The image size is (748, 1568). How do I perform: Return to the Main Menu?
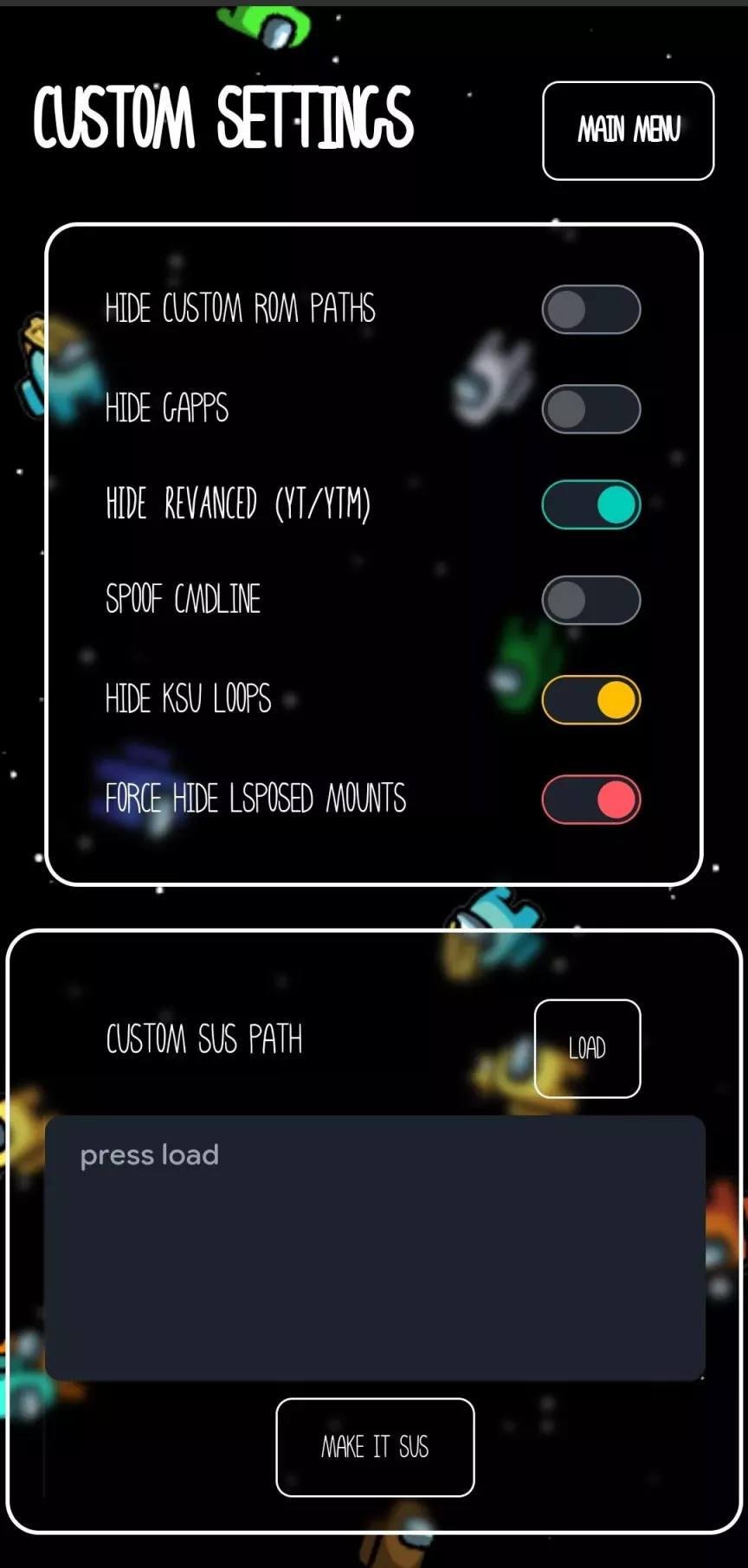coord(628,131)
